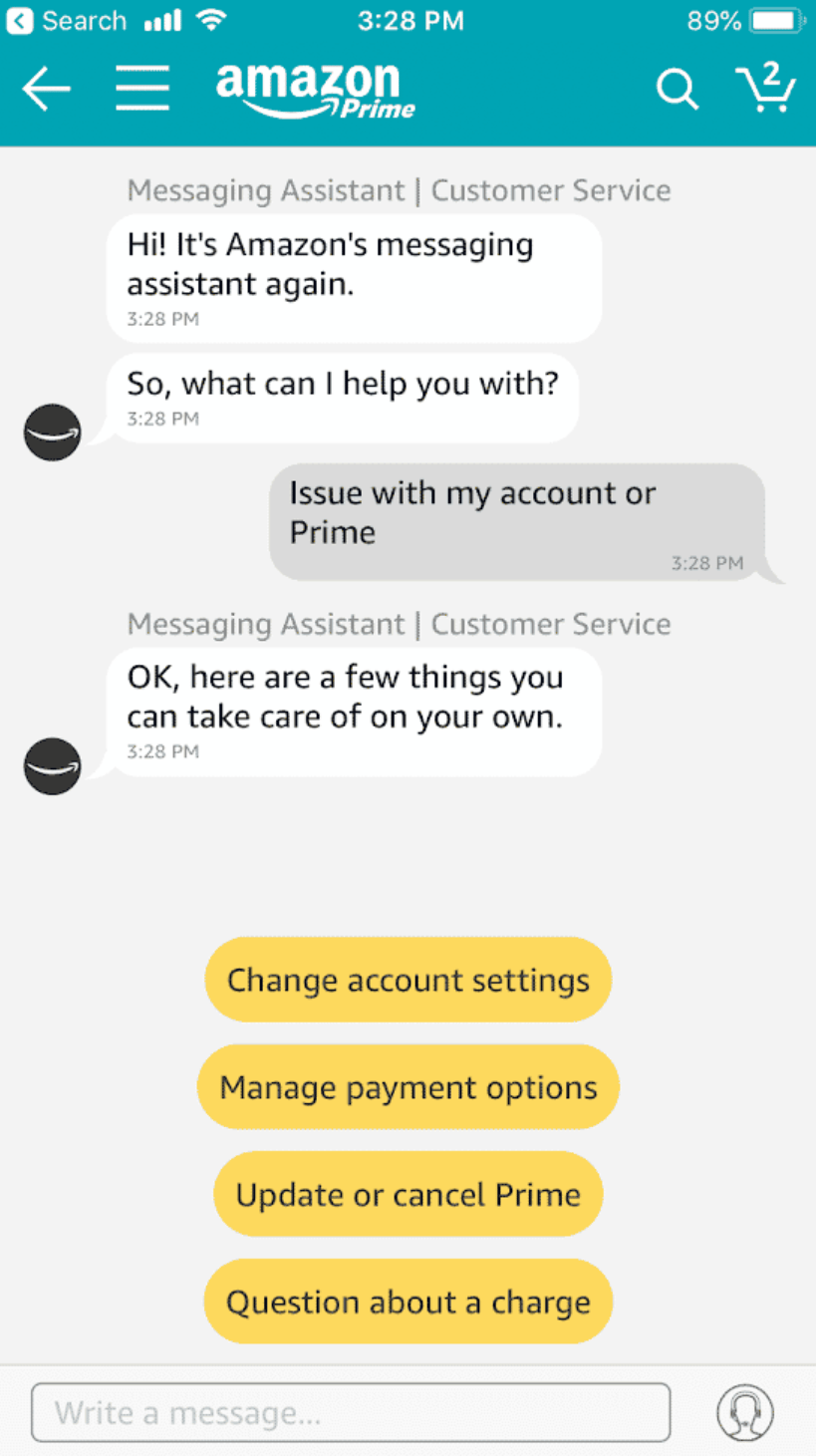This screenshot has height=1456, width=816.
Task: Choose Manage payment options
Action: (x=408, y=1087)
